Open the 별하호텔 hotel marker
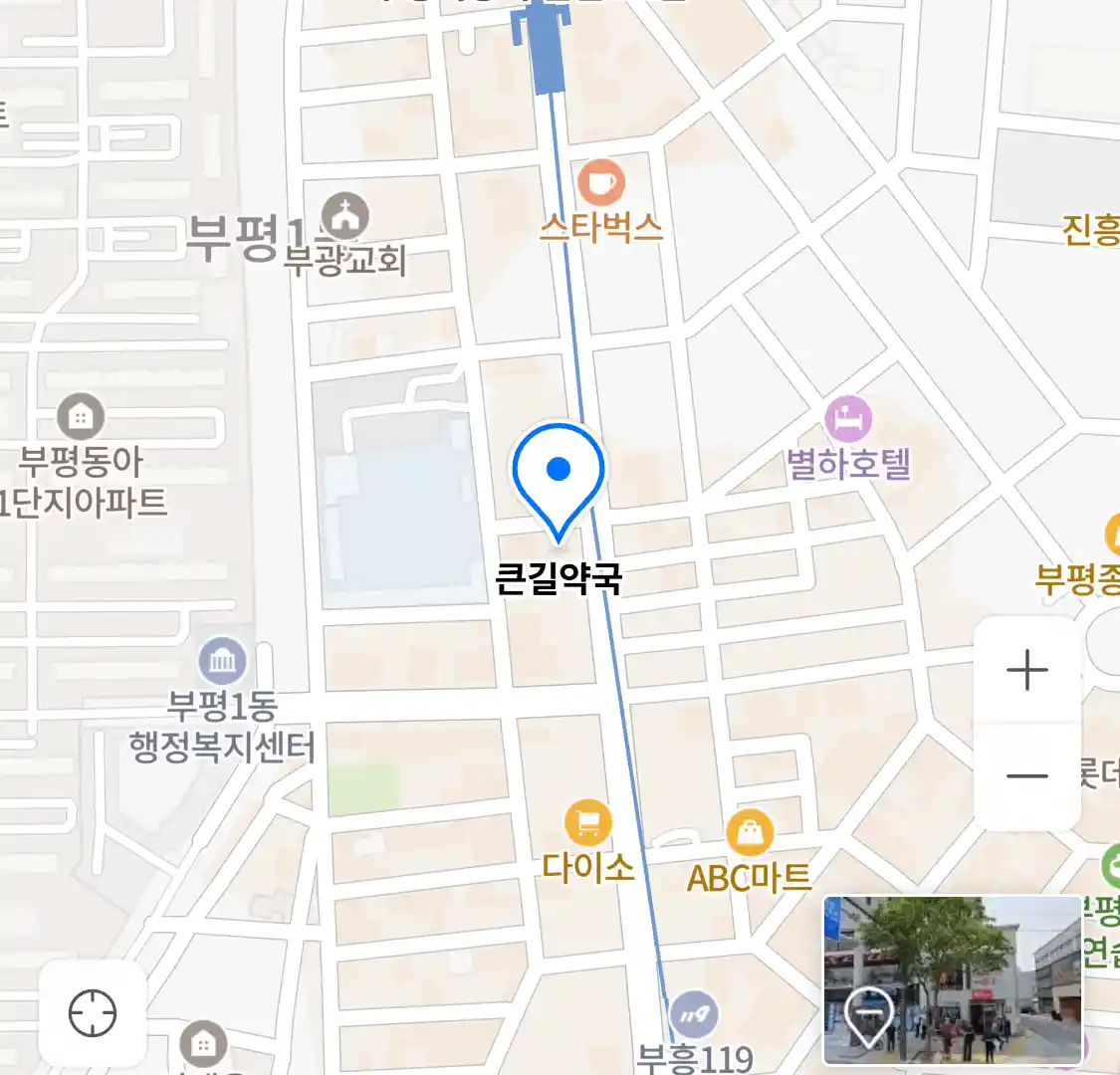The height and width of the screenshot is (1075, 1120). pyautogui.click(x=848, y=419)
